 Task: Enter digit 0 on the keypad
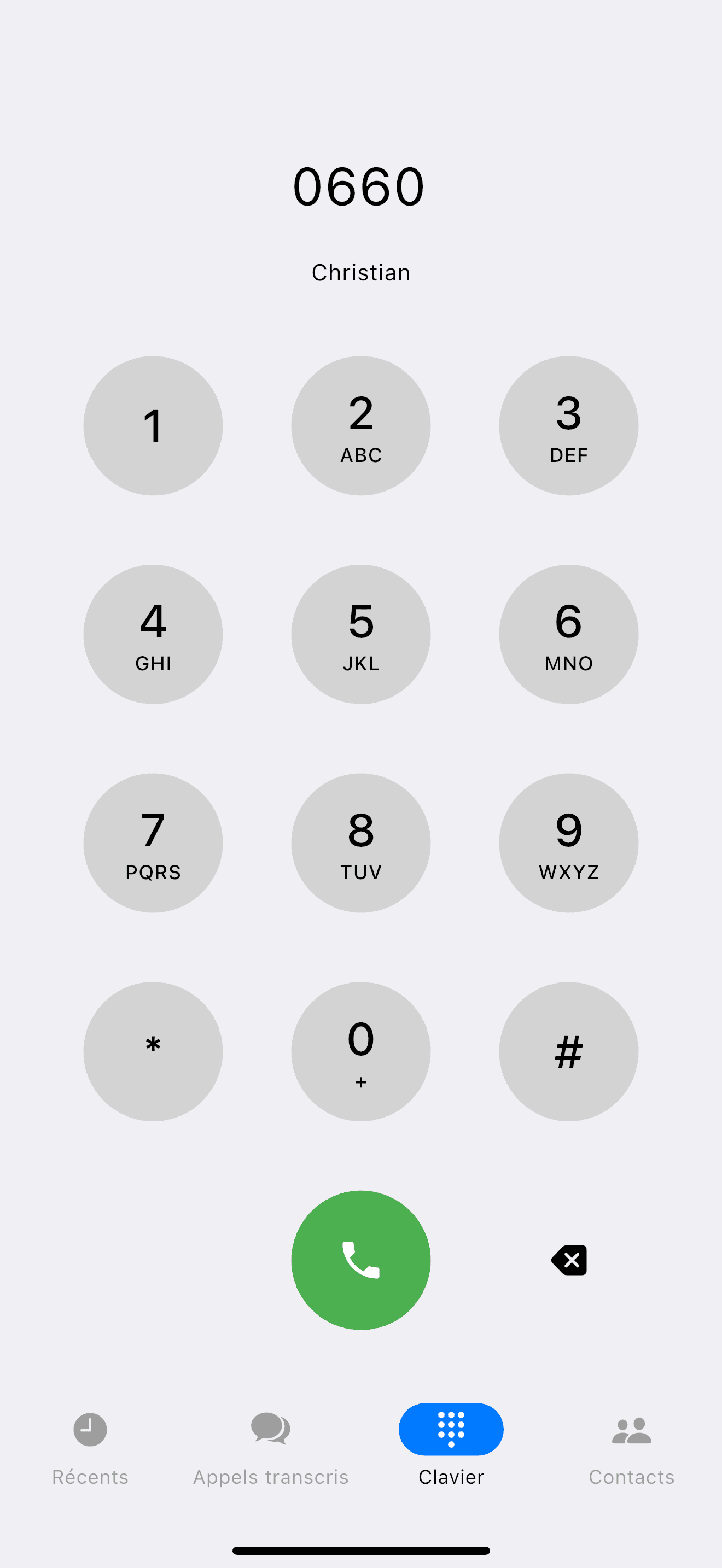pos(361,1051)
